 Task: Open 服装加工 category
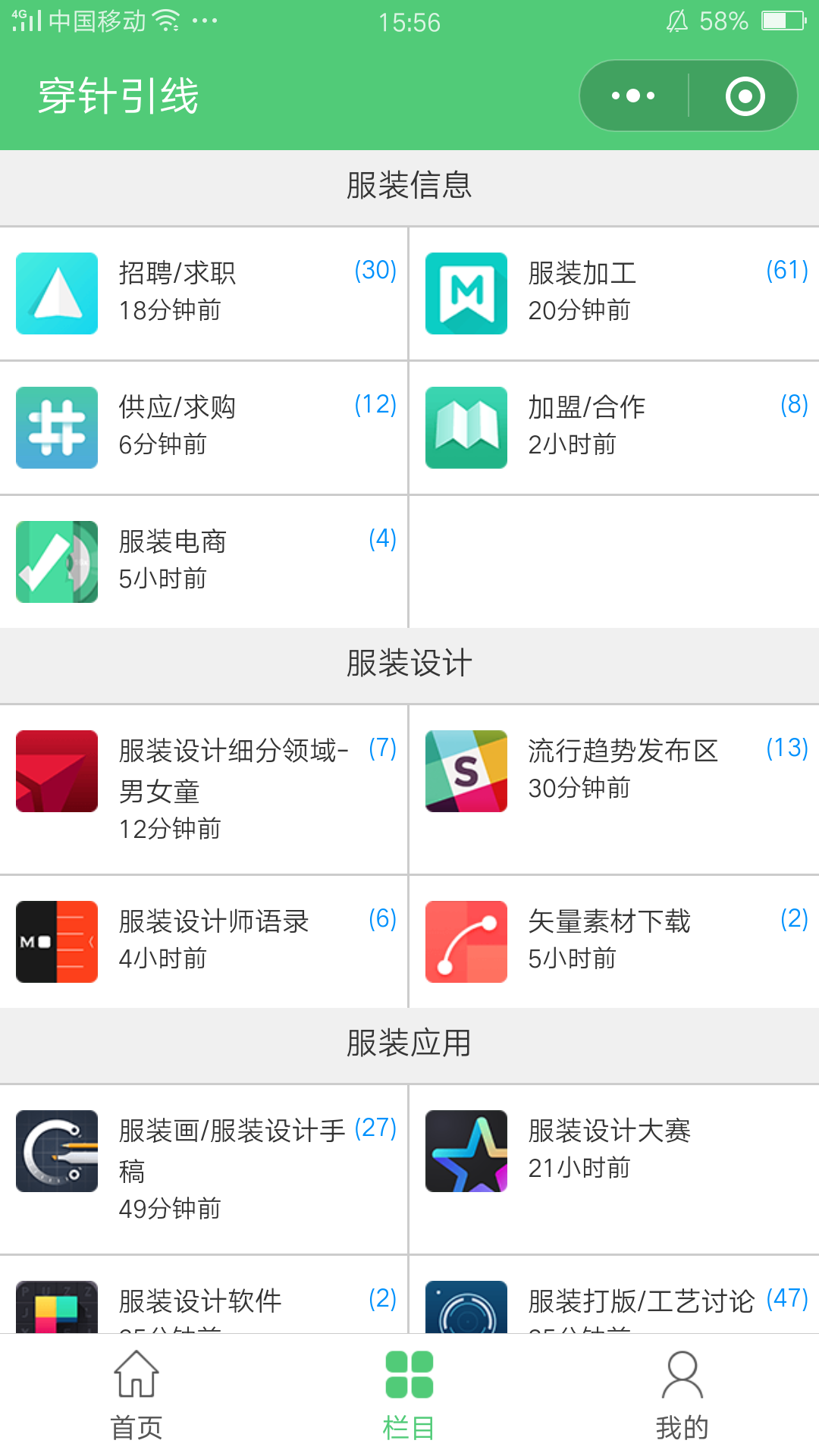(613, 293)
